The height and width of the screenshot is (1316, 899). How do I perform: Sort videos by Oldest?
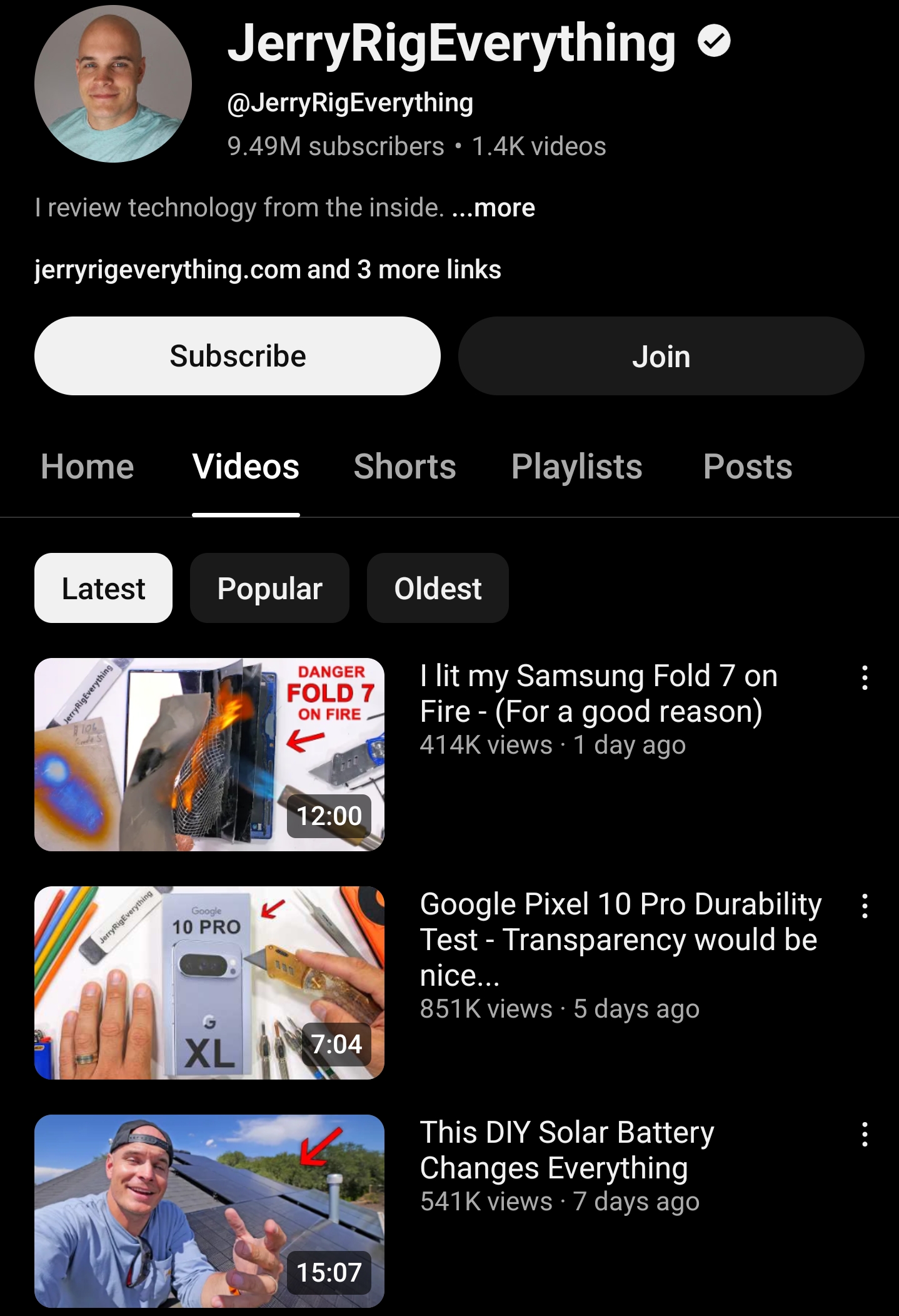[x=438, y=588]
